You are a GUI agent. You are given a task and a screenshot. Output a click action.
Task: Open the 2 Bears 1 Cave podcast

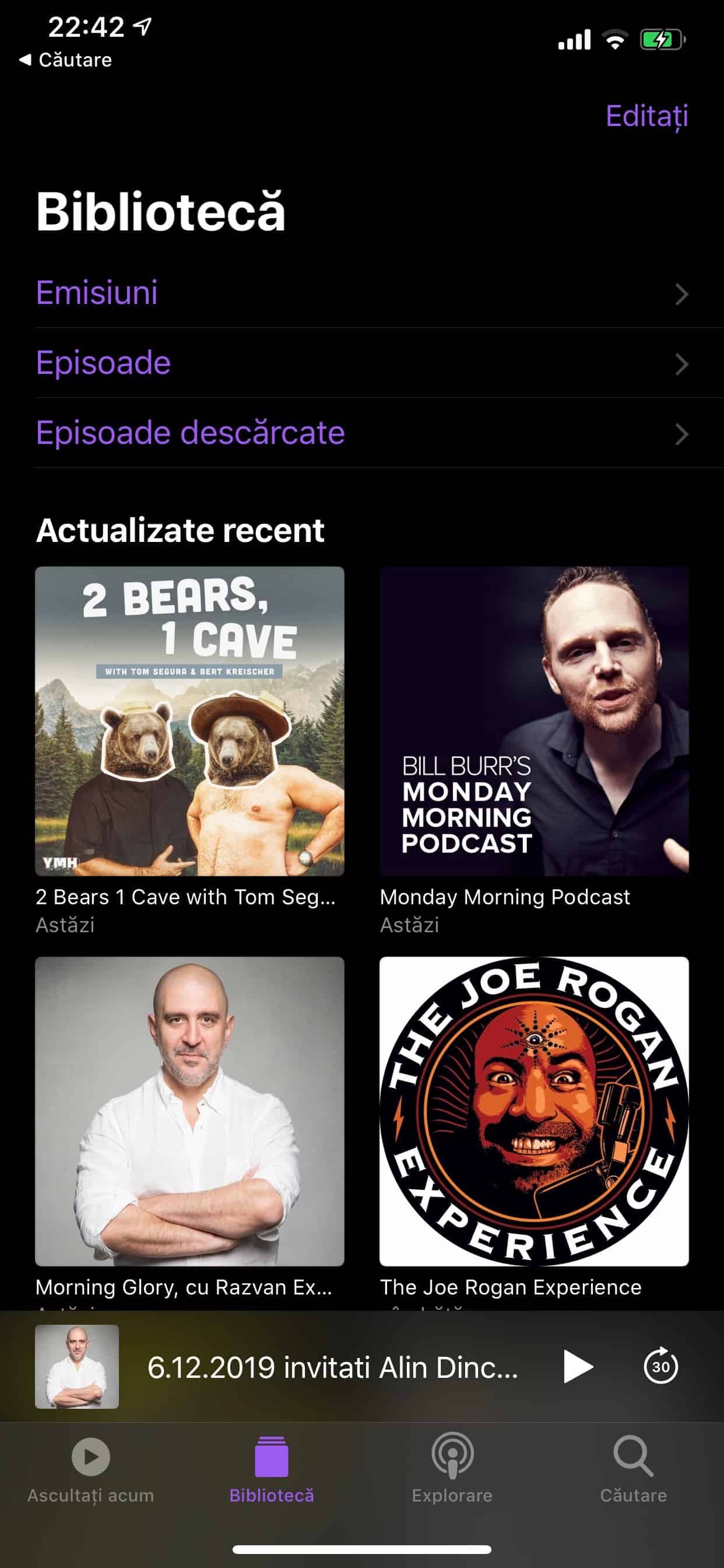(x=190, y=722)
